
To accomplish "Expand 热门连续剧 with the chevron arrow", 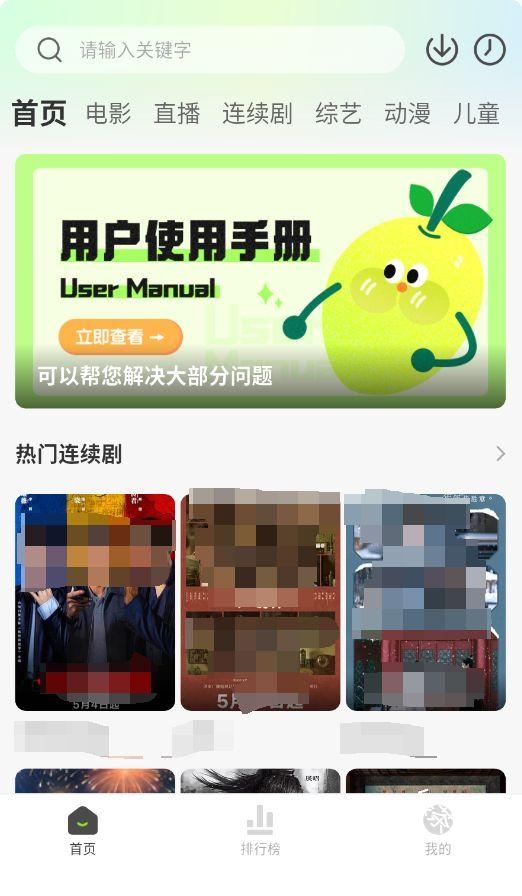I will pos(500,454).
